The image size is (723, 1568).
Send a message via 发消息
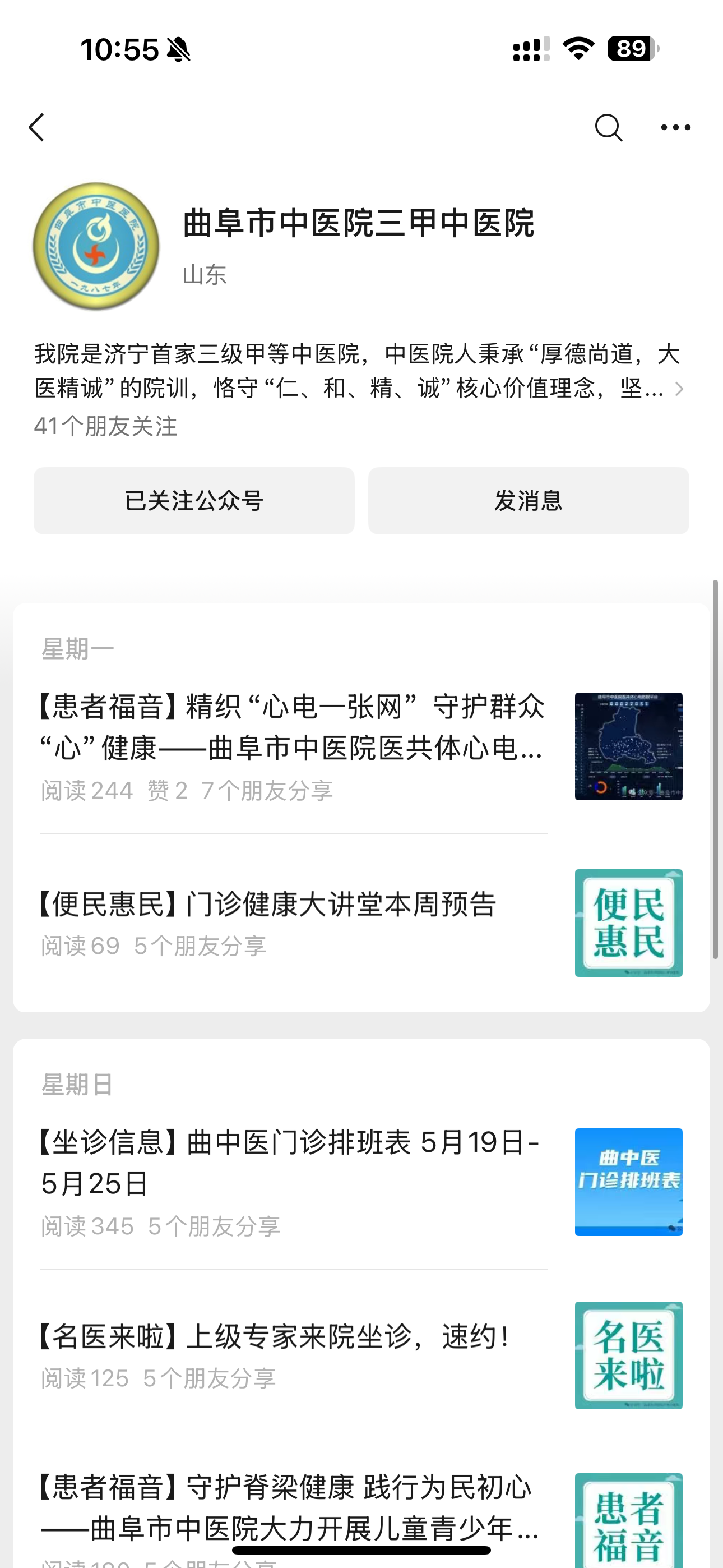click(529, 500)
